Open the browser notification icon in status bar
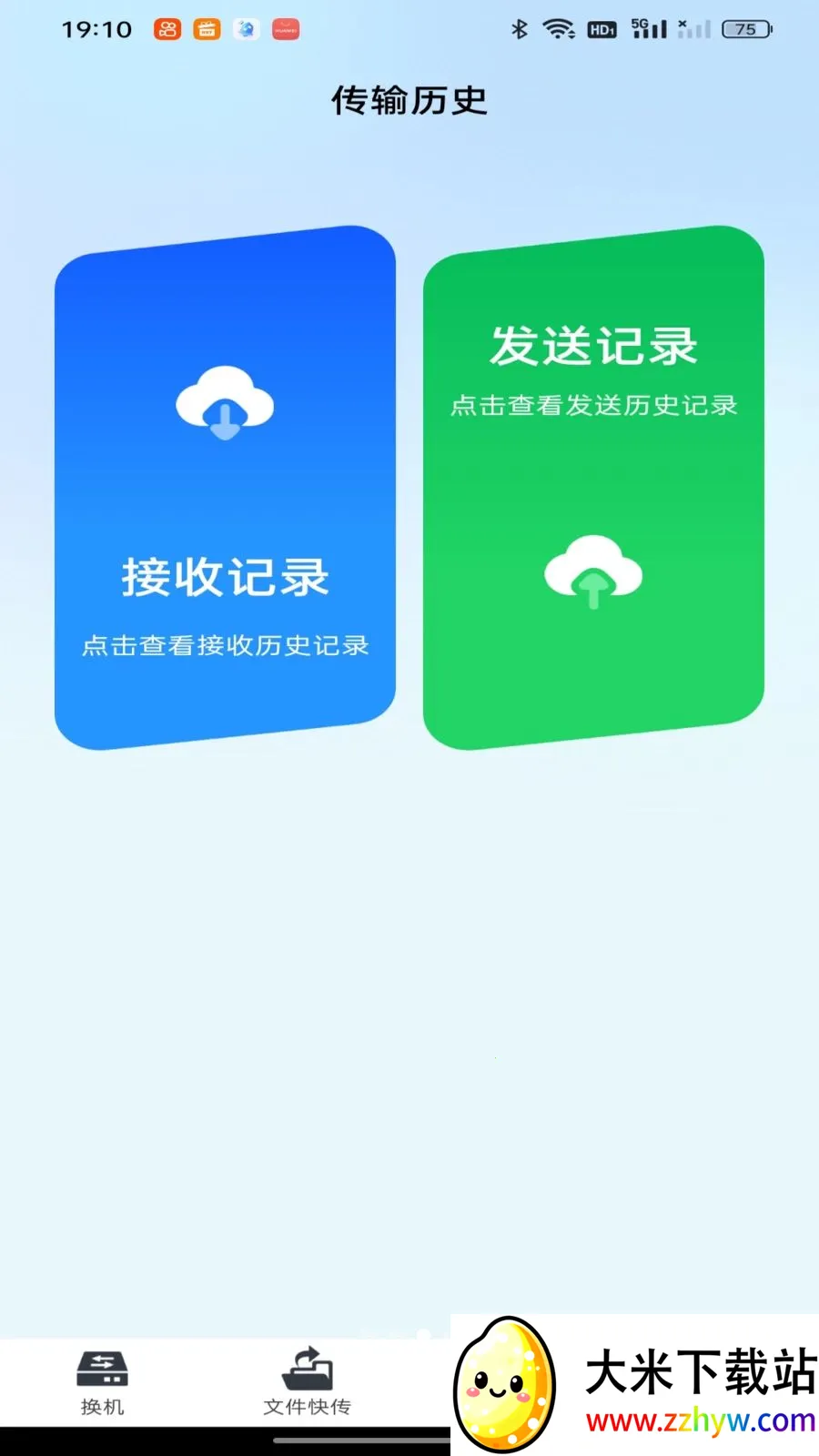Viewport: 819px width, 1456px height. pyautogui.click(x=245, y=29)
